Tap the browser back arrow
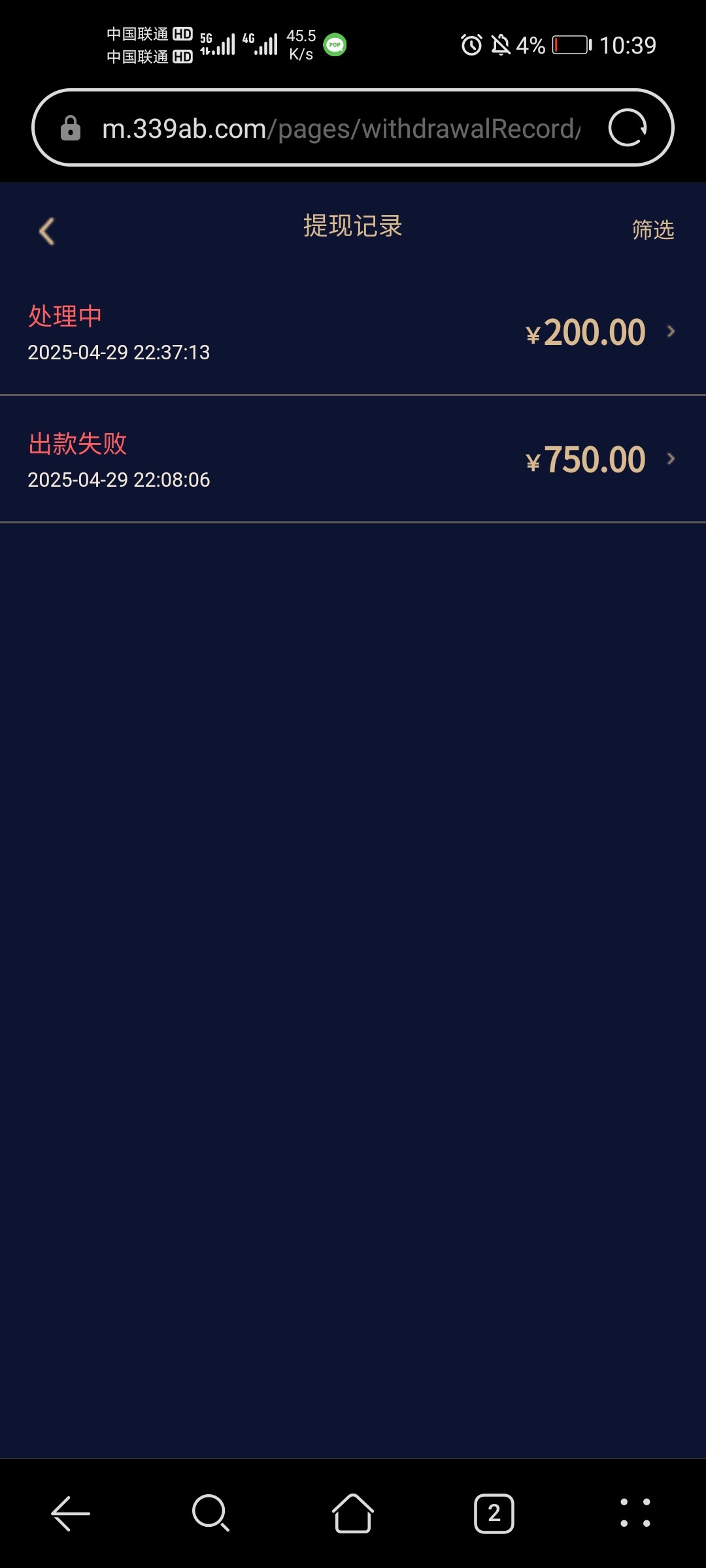 (71, 1512)
